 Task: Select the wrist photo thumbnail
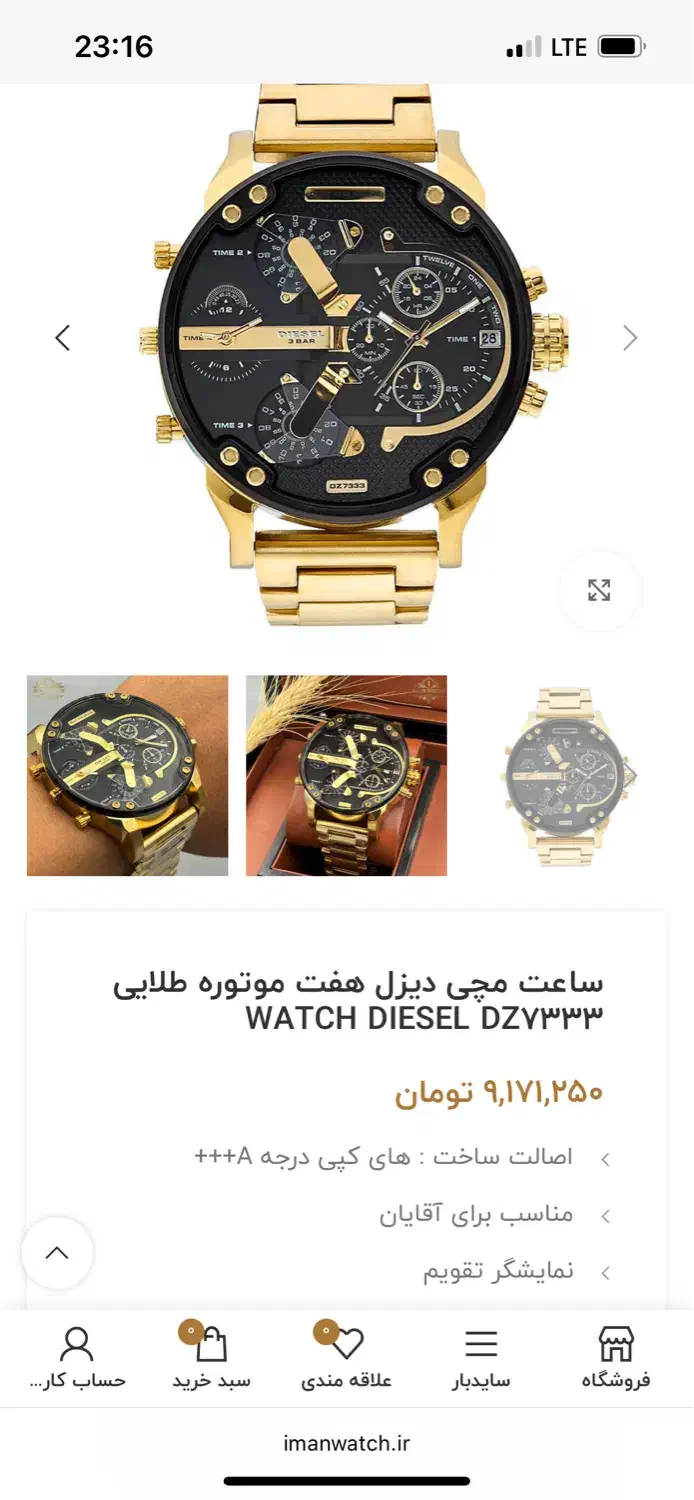[127, 775]
